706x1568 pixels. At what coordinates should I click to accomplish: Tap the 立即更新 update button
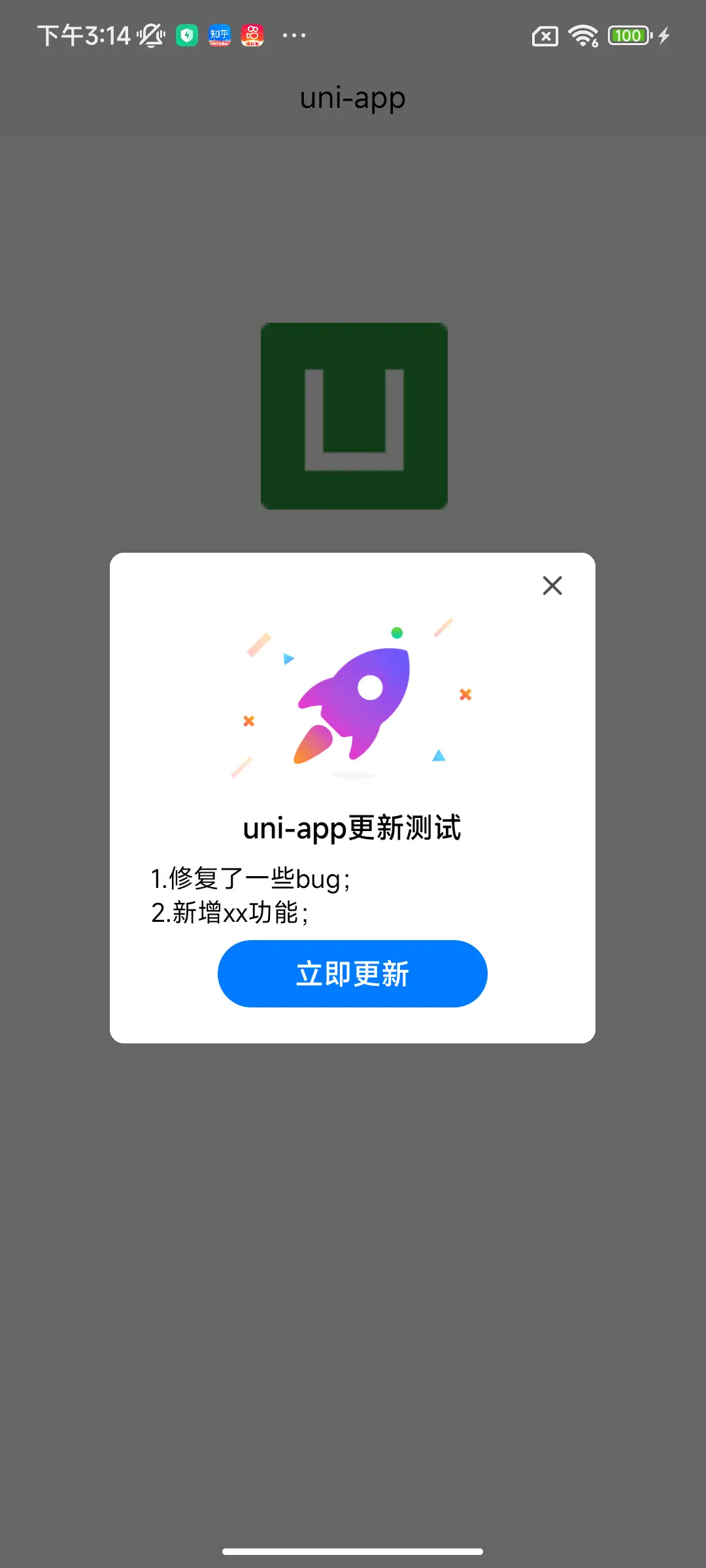pyautogui.click(x=352, y=973)
